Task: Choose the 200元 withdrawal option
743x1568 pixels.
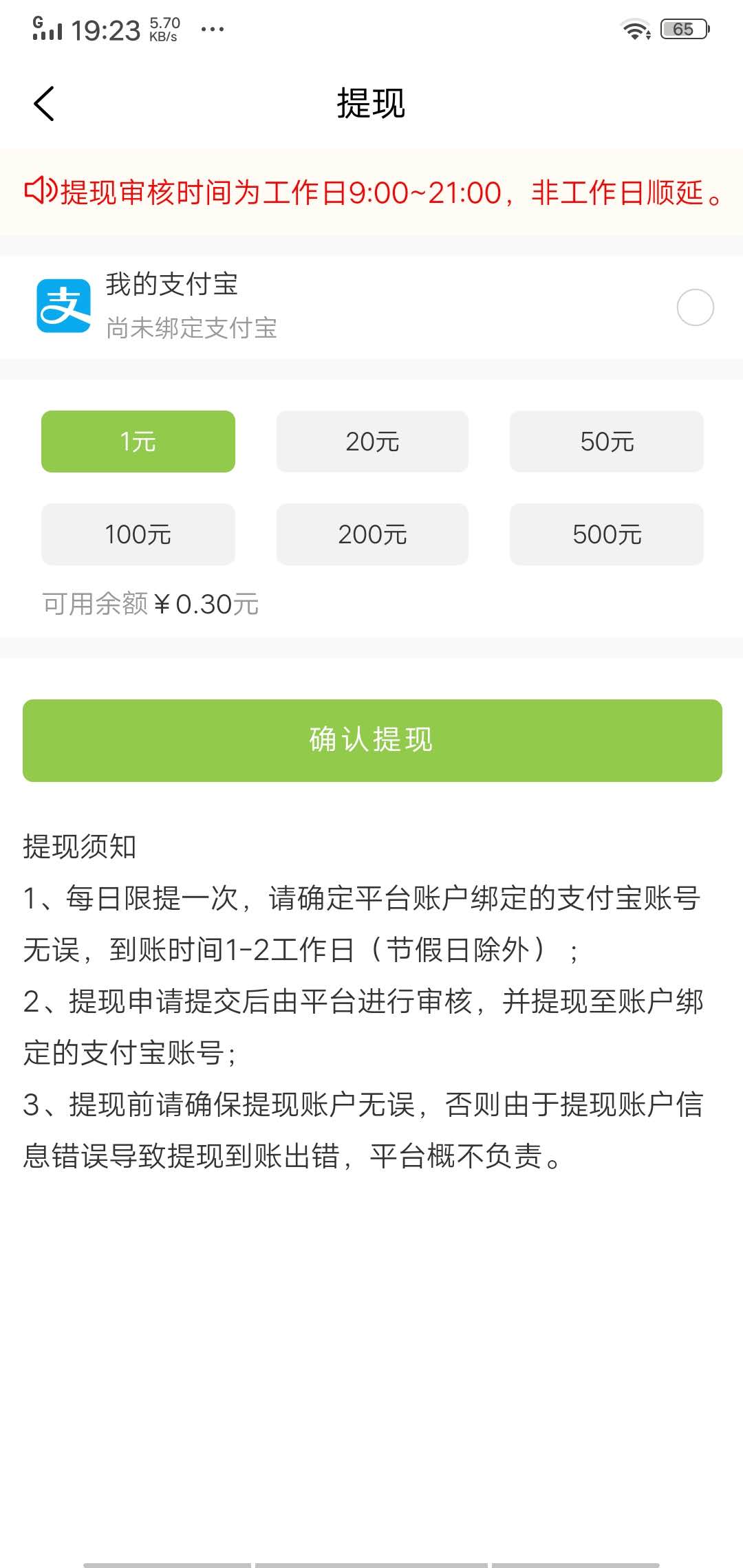Action: 371,534
